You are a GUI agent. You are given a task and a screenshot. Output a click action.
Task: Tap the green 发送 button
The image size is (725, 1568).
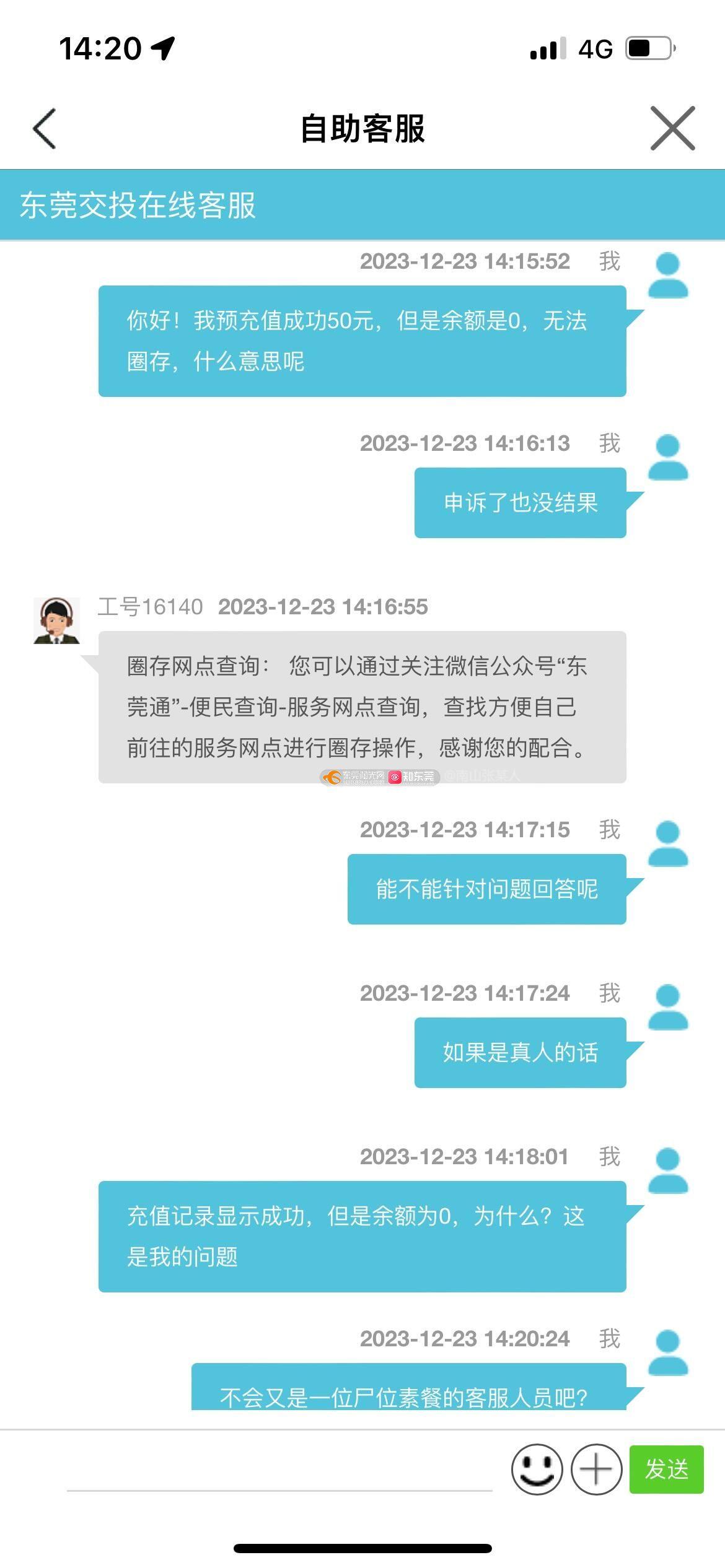(666, 1470)
